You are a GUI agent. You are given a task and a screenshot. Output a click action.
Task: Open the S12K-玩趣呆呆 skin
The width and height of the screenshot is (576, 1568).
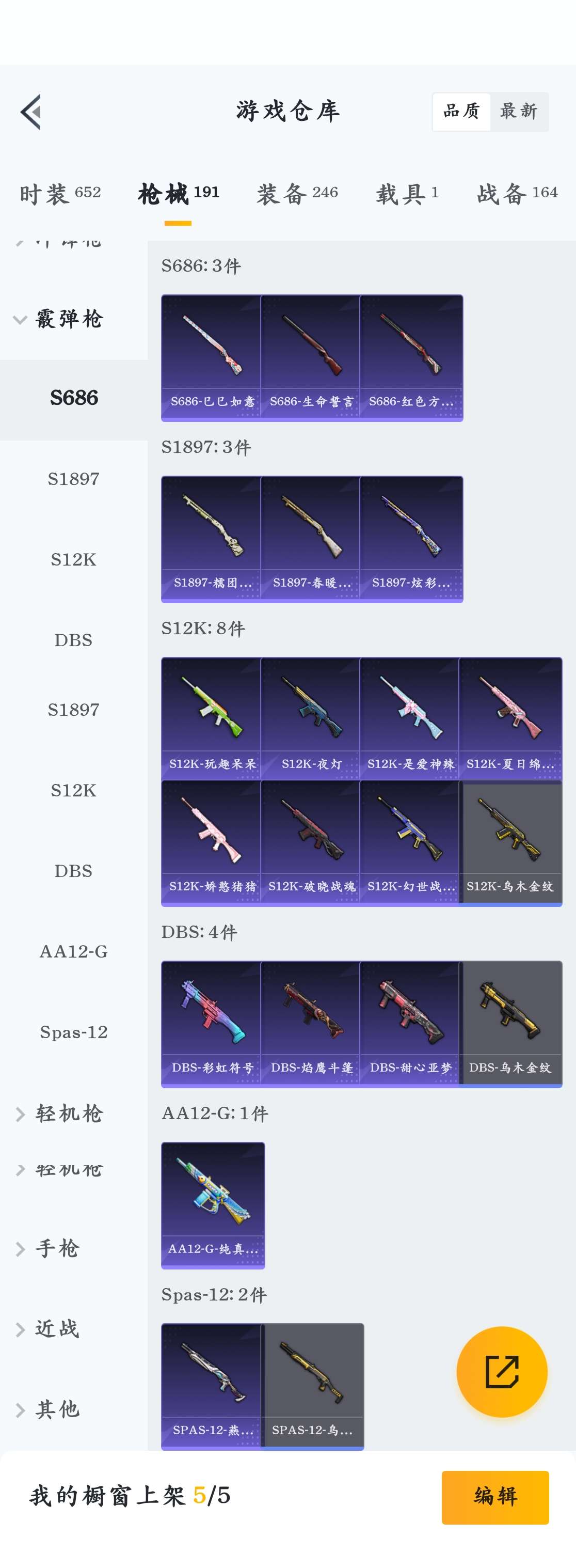(x=212, y=719)
